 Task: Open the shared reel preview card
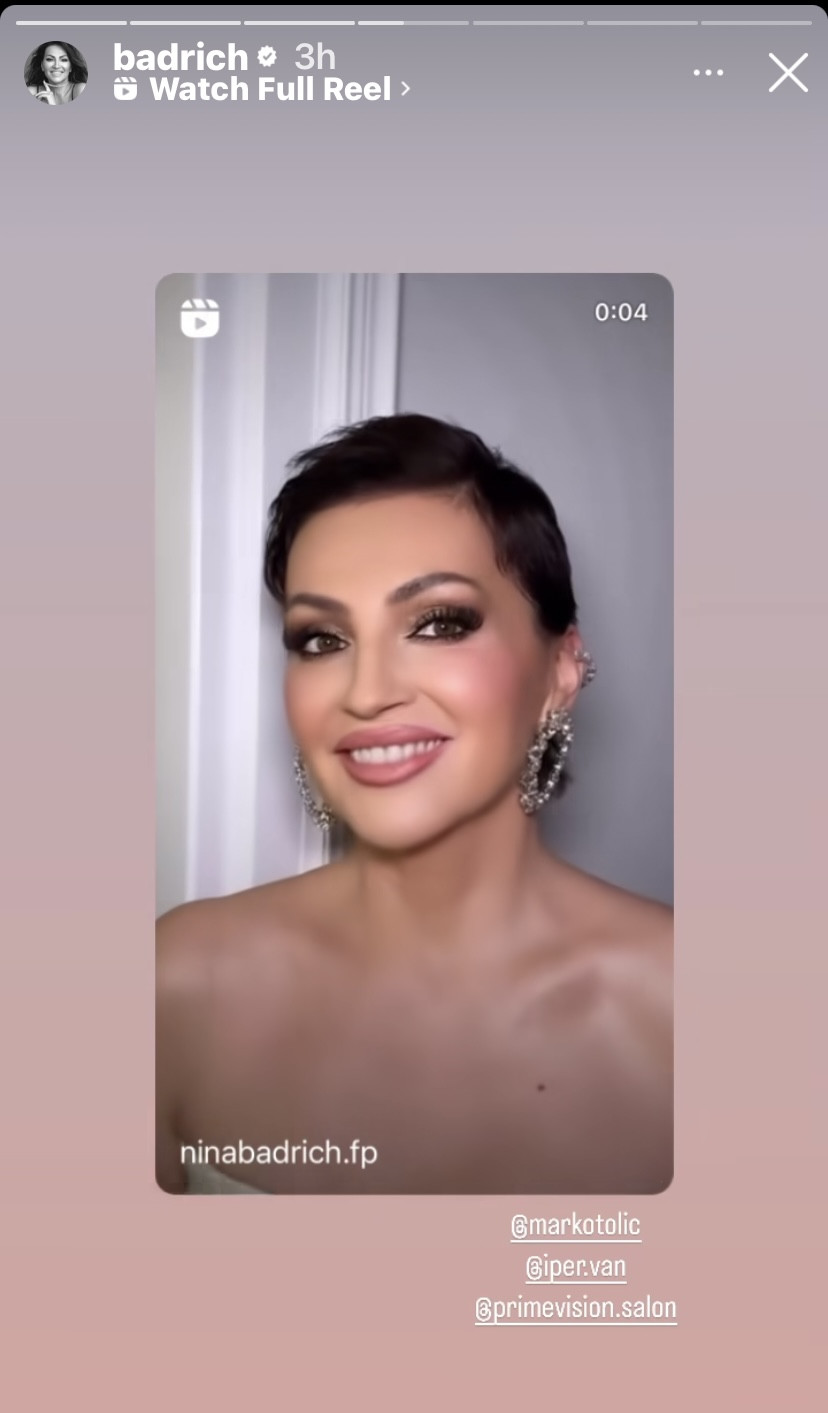point(414,733)
